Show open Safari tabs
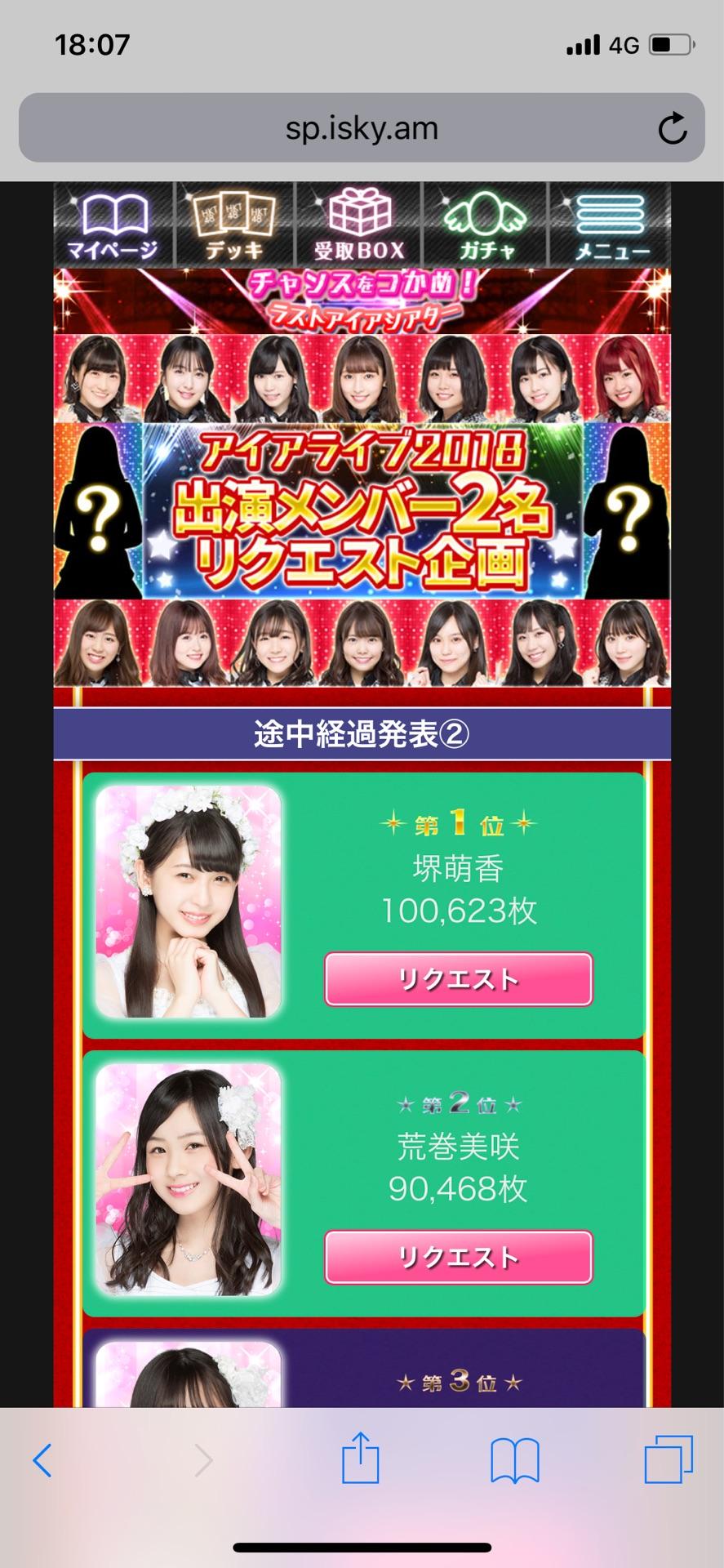 tap(668, 1460)
